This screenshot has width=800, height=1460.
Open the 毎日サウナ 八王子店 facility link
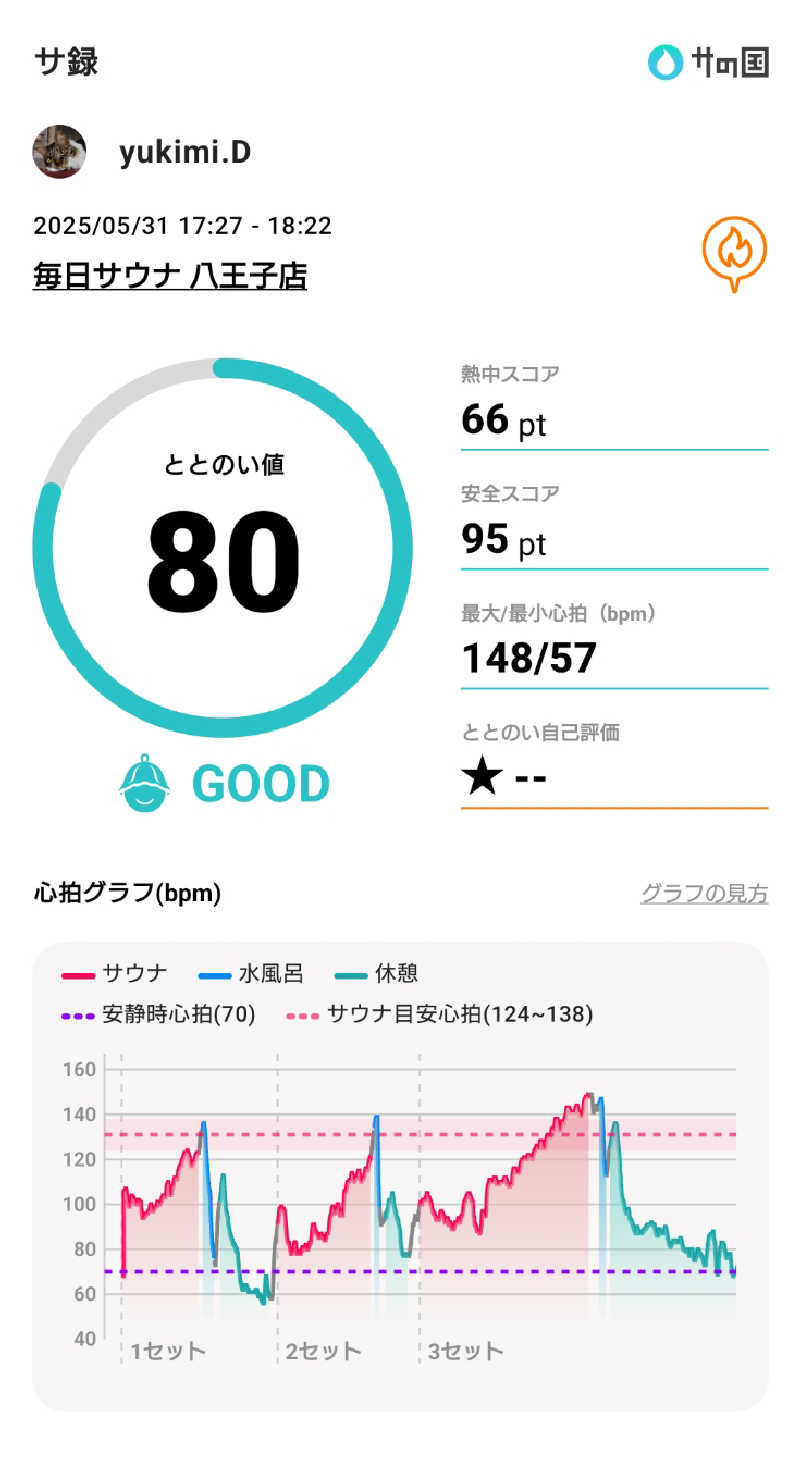point(170,275)
